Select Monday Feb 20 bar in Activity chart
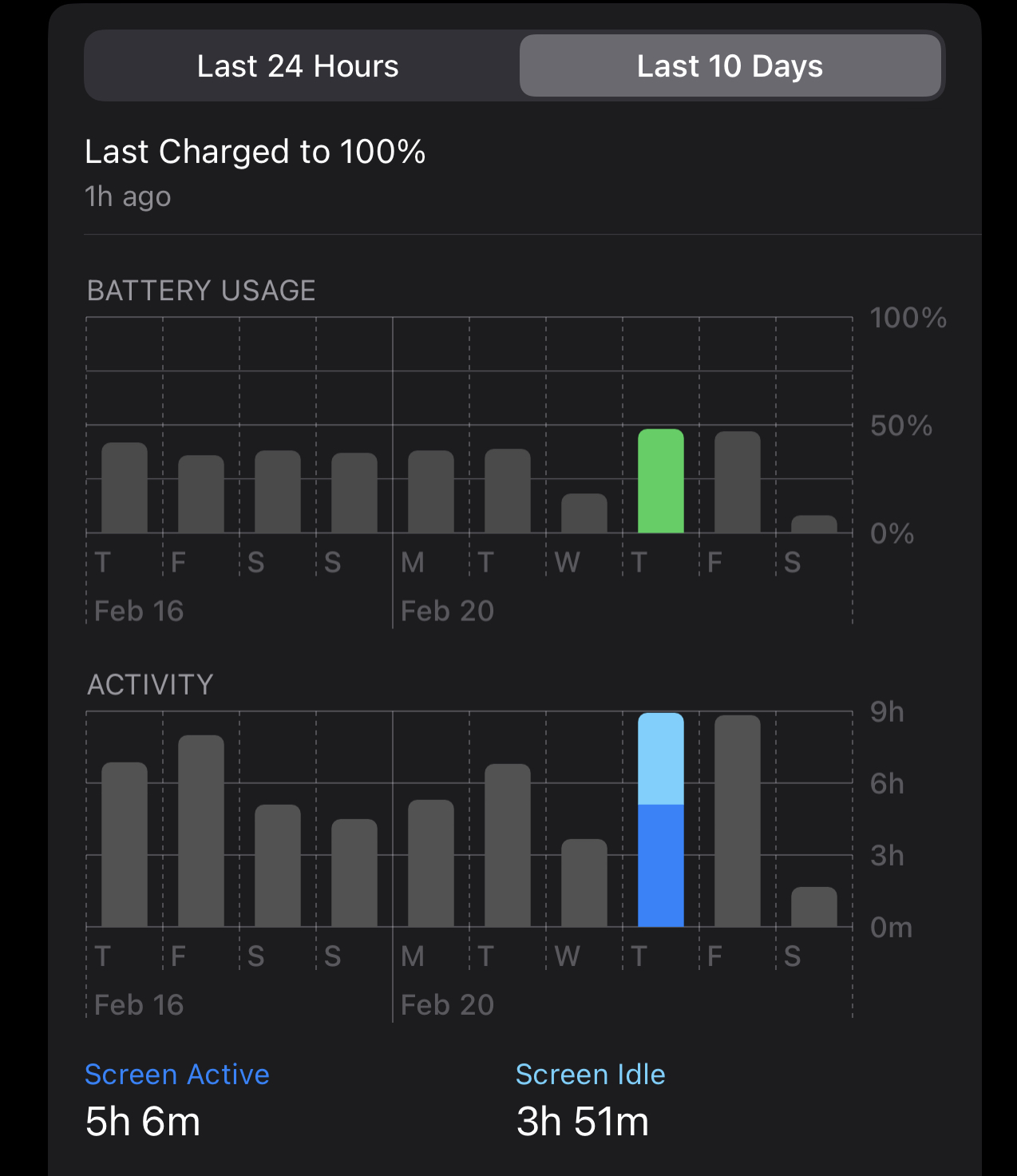 (x=431, y=864)
